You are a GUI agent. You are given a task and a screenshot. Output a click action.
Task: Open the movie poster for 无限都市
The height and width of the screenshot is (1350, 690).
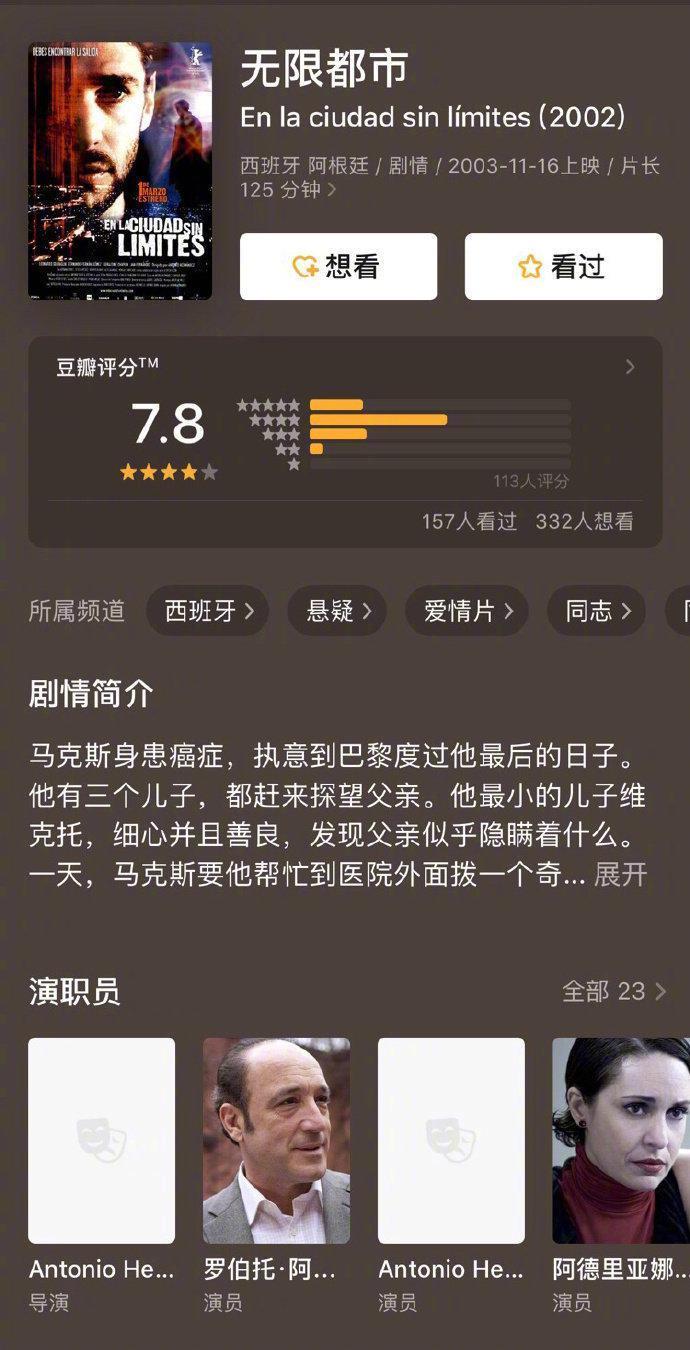(120, 171)
